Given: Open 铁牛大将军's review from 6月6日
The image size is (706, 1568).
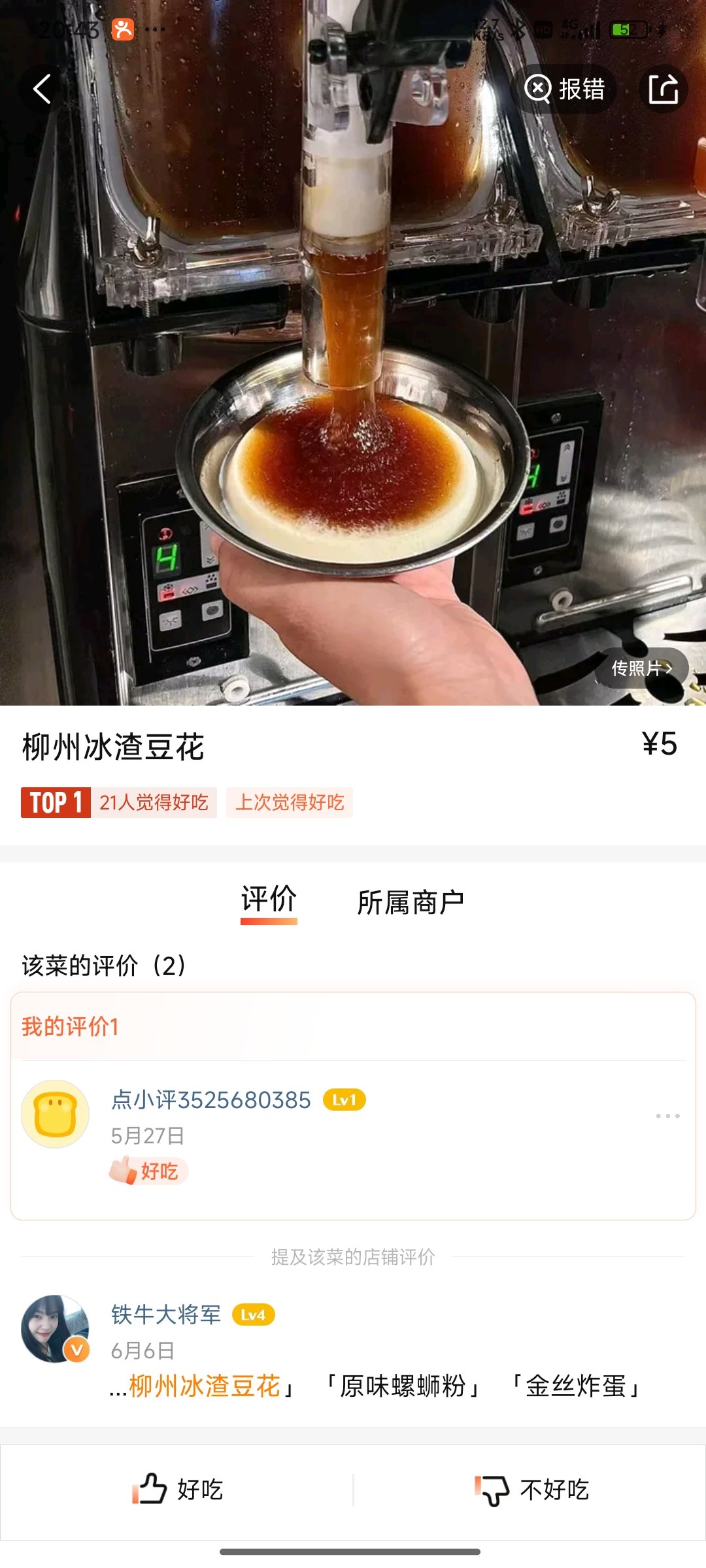Looking at the screenshot, I should coord(379,1385).
